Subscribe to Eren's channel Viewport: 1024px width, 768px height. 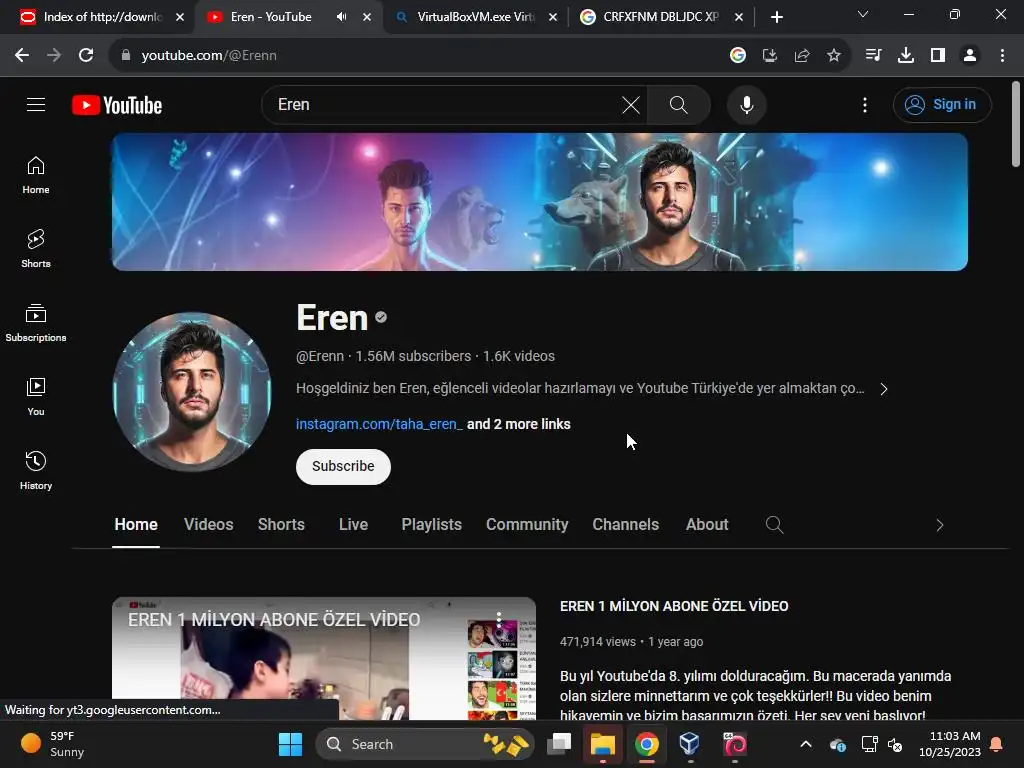point(343,467)
